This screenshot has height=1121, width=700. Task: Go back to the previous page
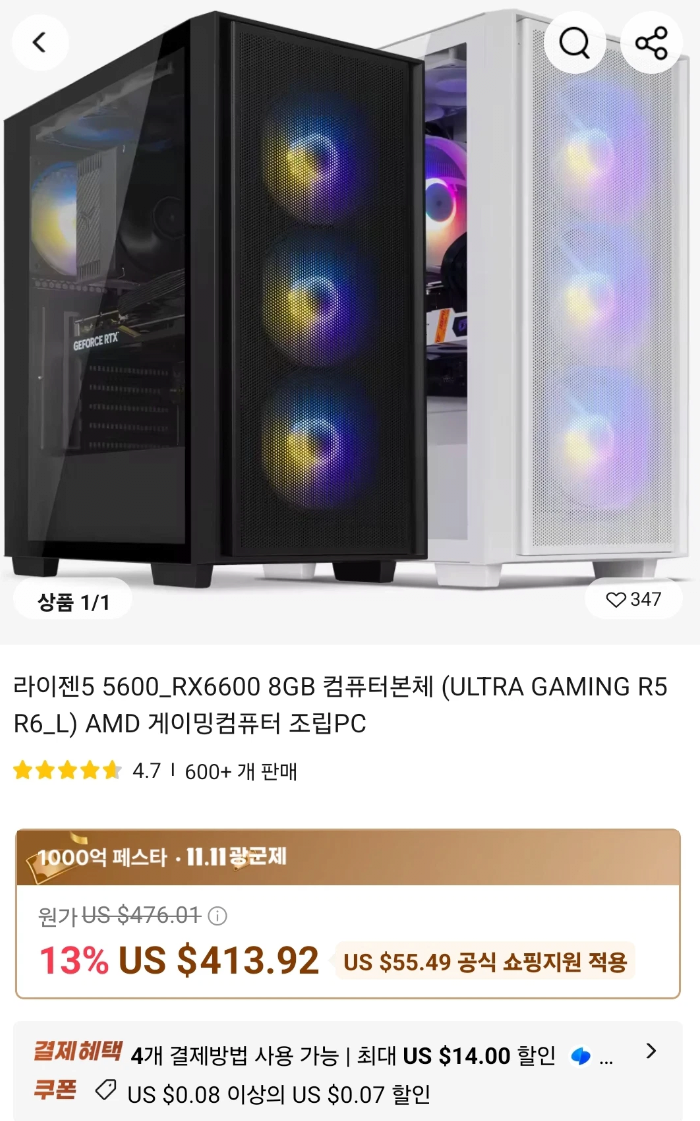tap(40, 43)
